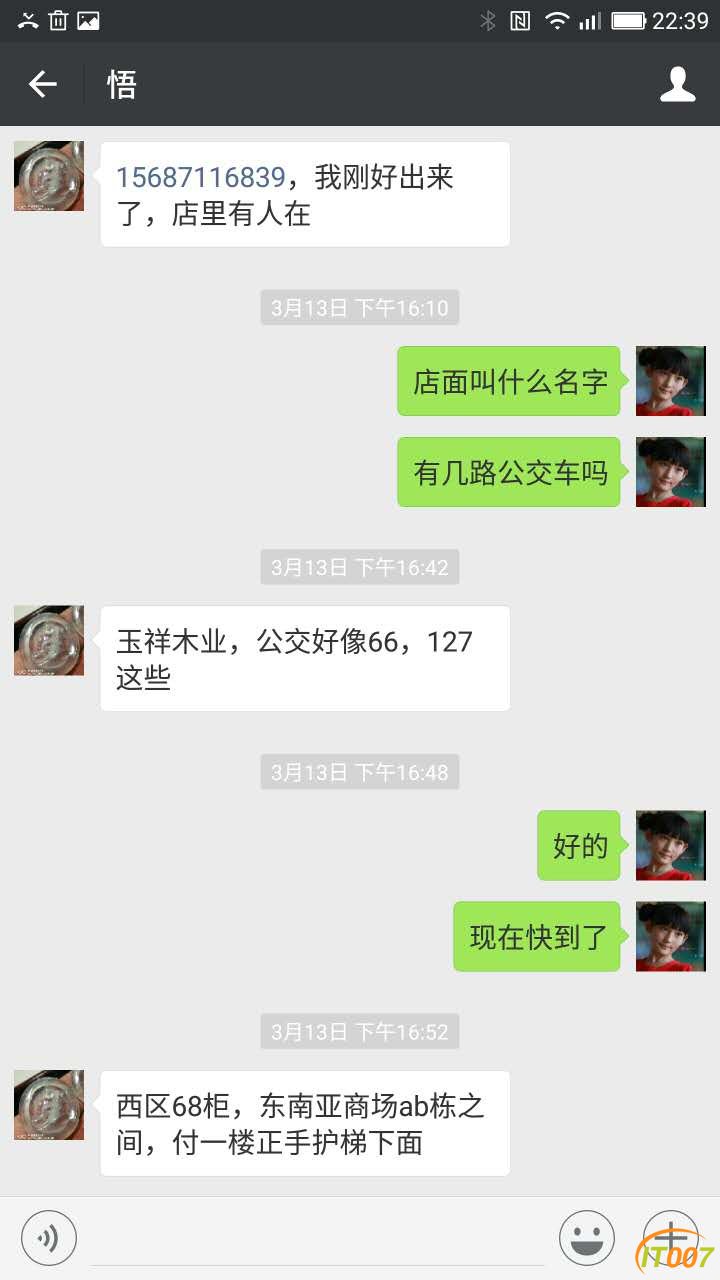The height and width of the screenshot is (1280, 720).
Task: Open my avatar beside 现在快到了 message
Action: coord(670,936)
